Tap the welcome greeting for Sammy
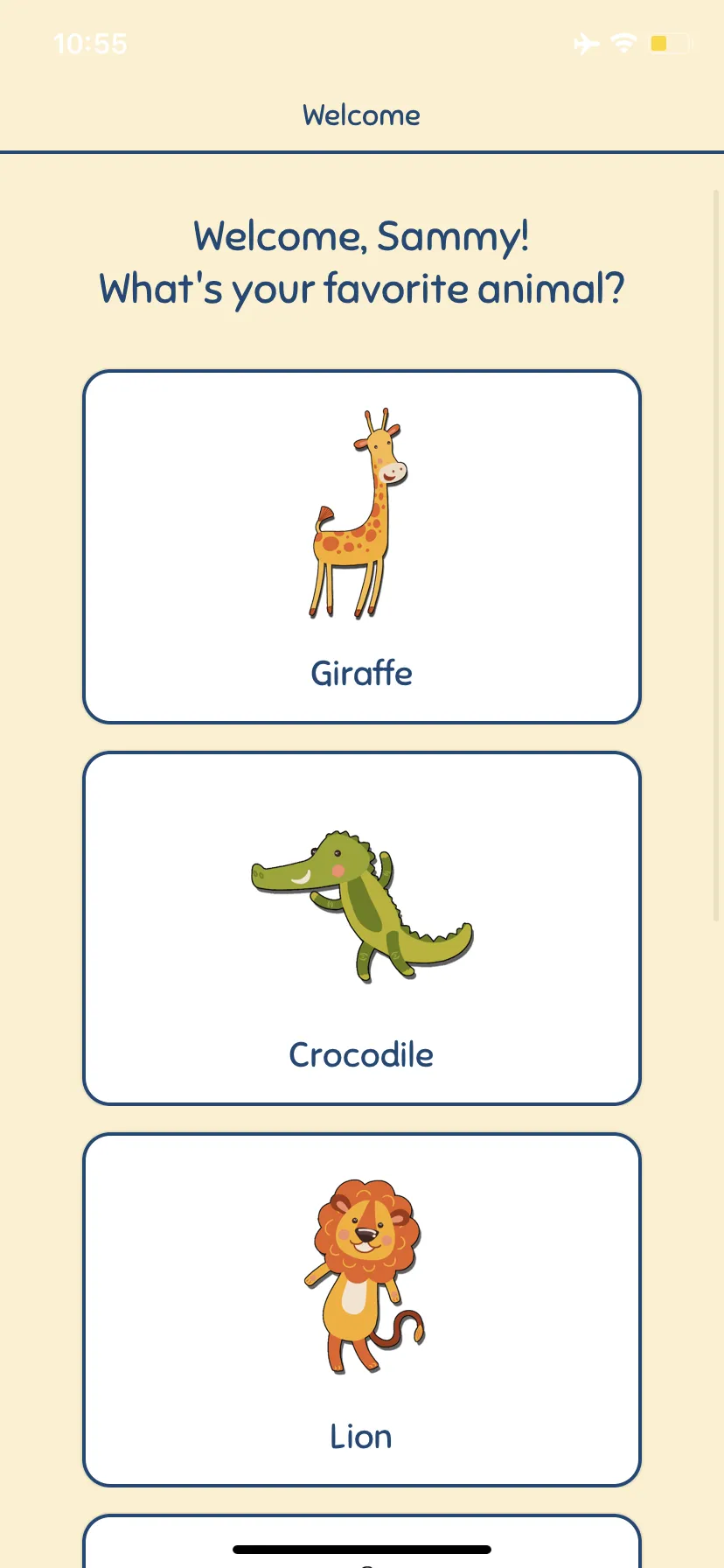Viewport: 724px width, 1568px height. pos(361,235)
